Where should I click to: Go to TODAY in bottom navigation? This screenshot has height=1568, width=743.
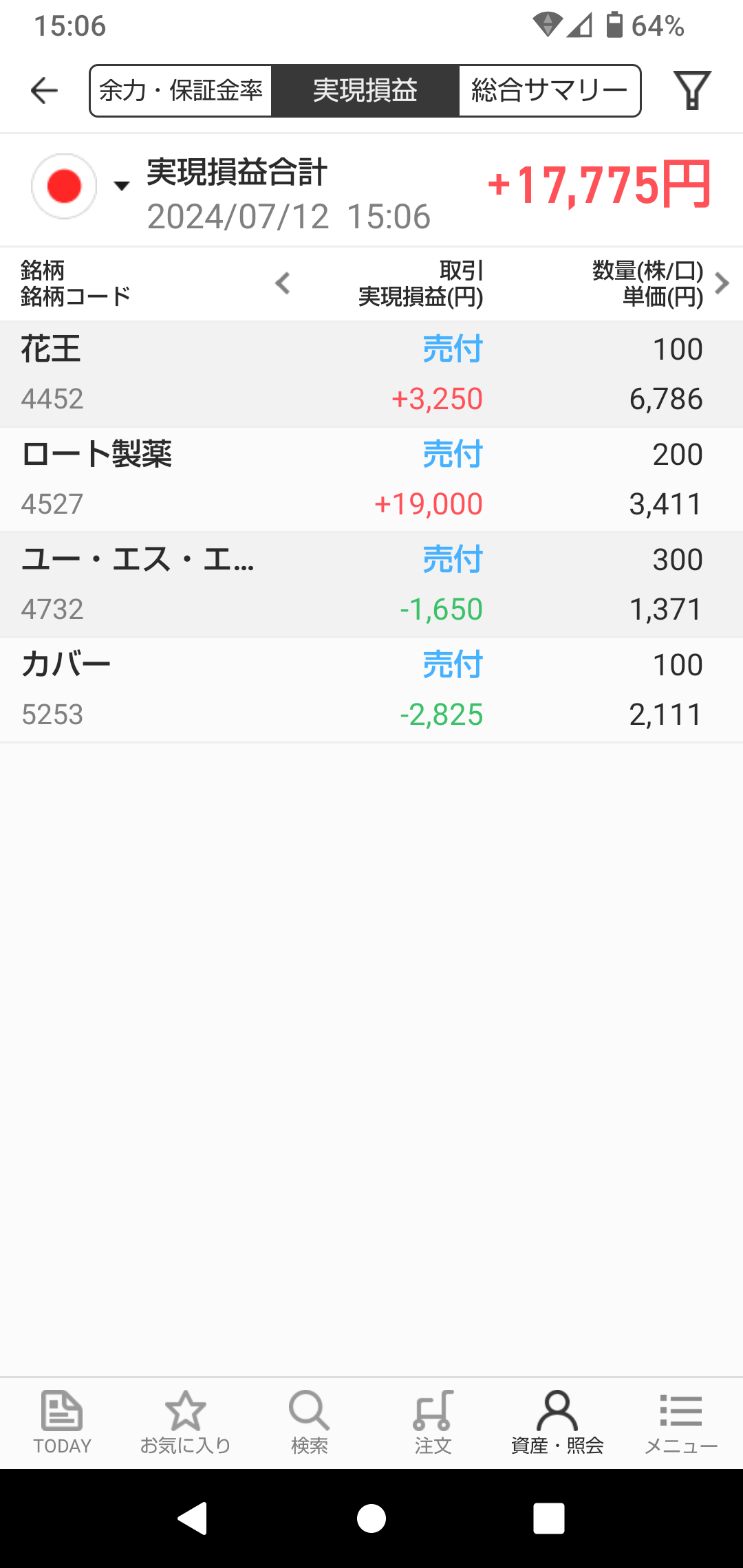[x=62, y=1422]
